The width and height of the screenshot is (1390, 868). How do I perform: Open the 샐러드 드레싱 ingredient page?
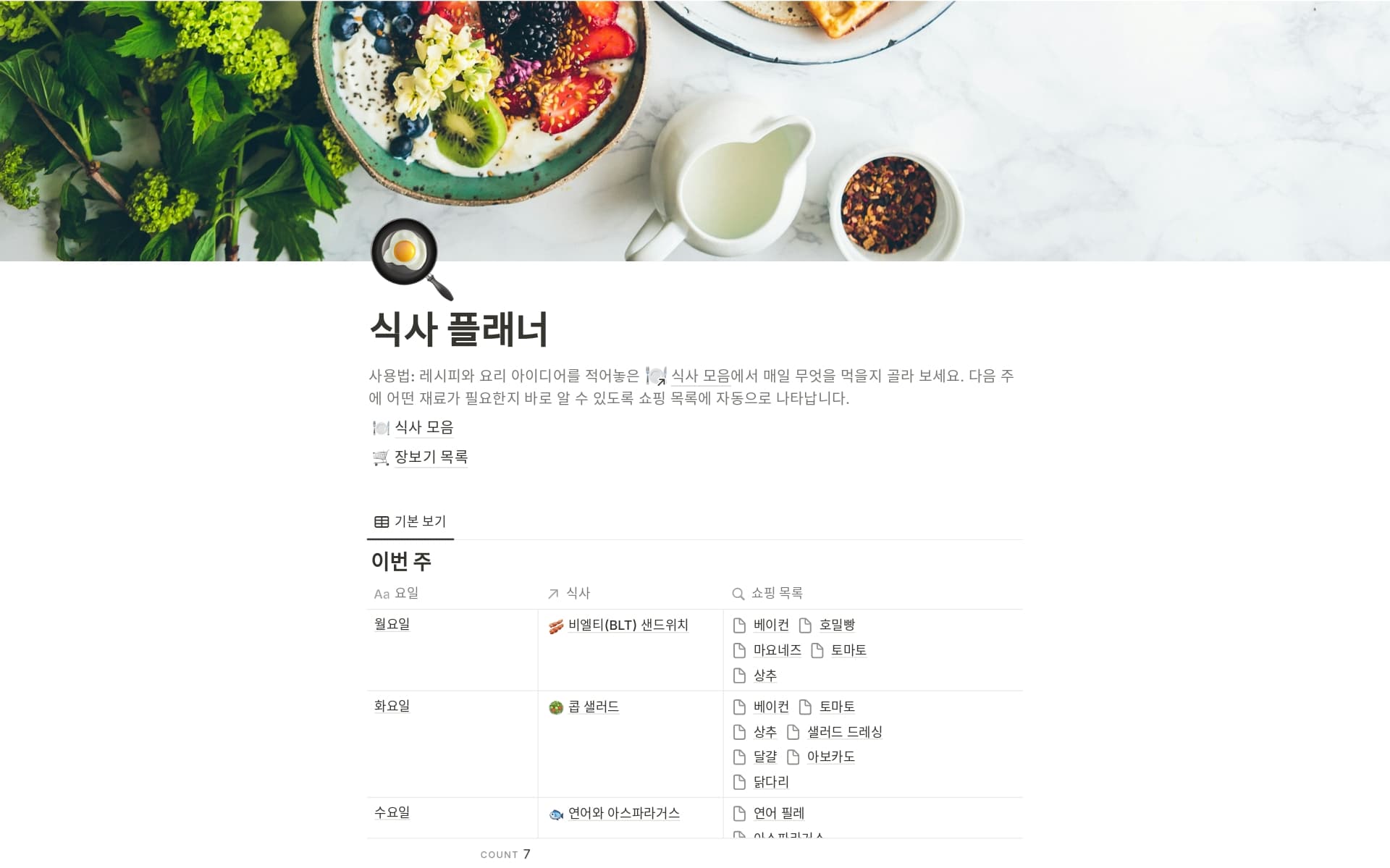(x=844, y=733)
